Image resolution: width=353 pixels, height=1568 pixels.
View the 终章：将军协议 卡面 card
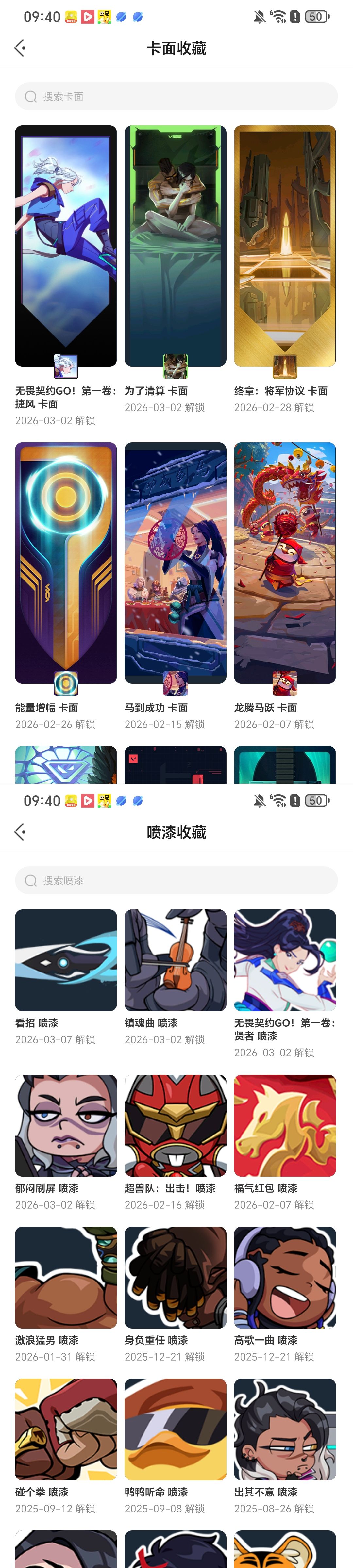pyautogui.click(x=285, y=246)
